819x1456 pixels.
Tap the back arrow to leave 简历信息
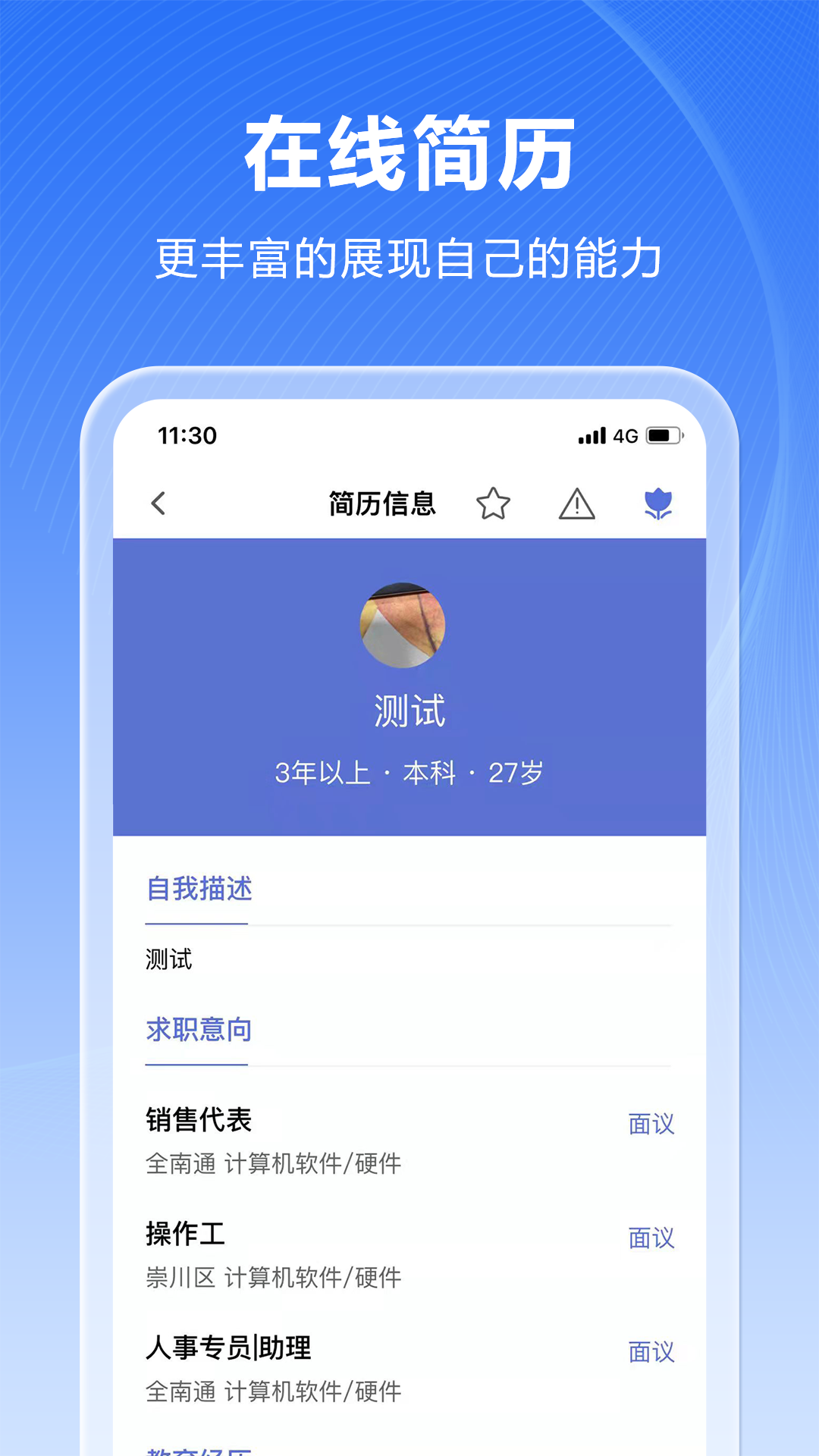click(158, 503)
